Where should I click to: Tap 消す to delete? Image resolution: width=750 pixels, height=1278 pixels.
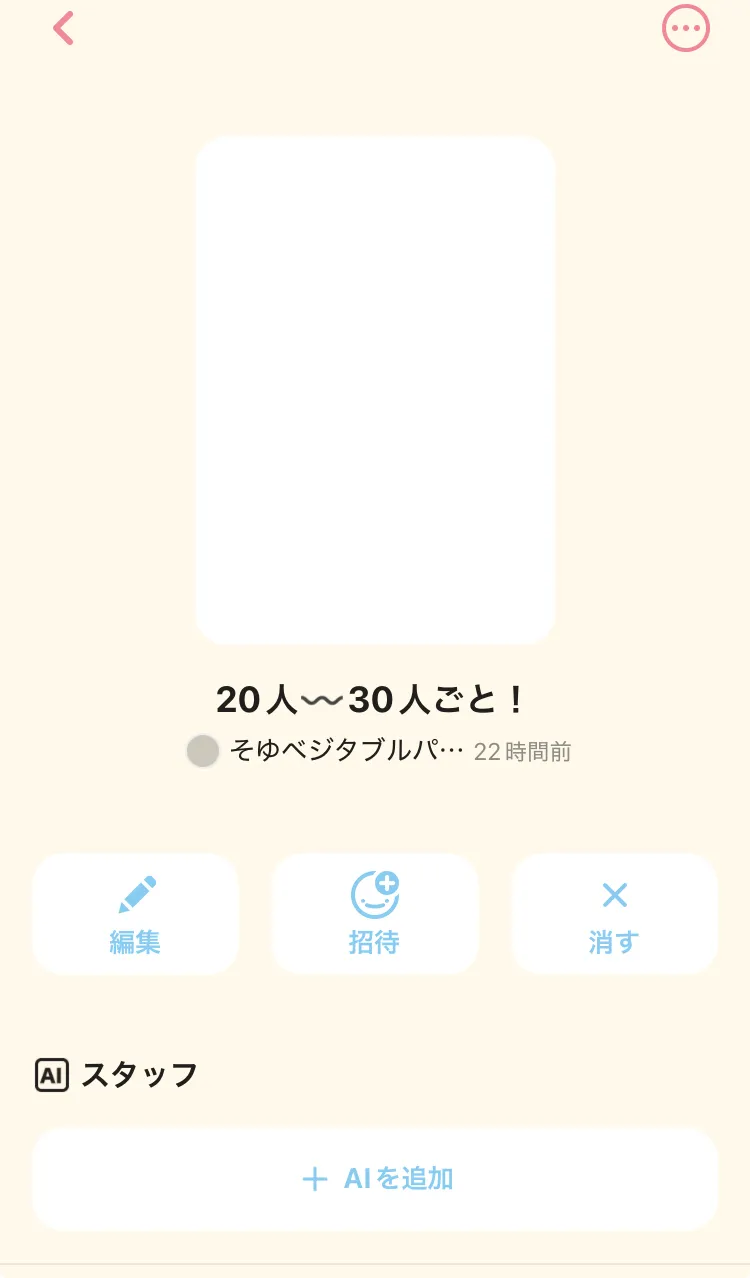point(614,914)
